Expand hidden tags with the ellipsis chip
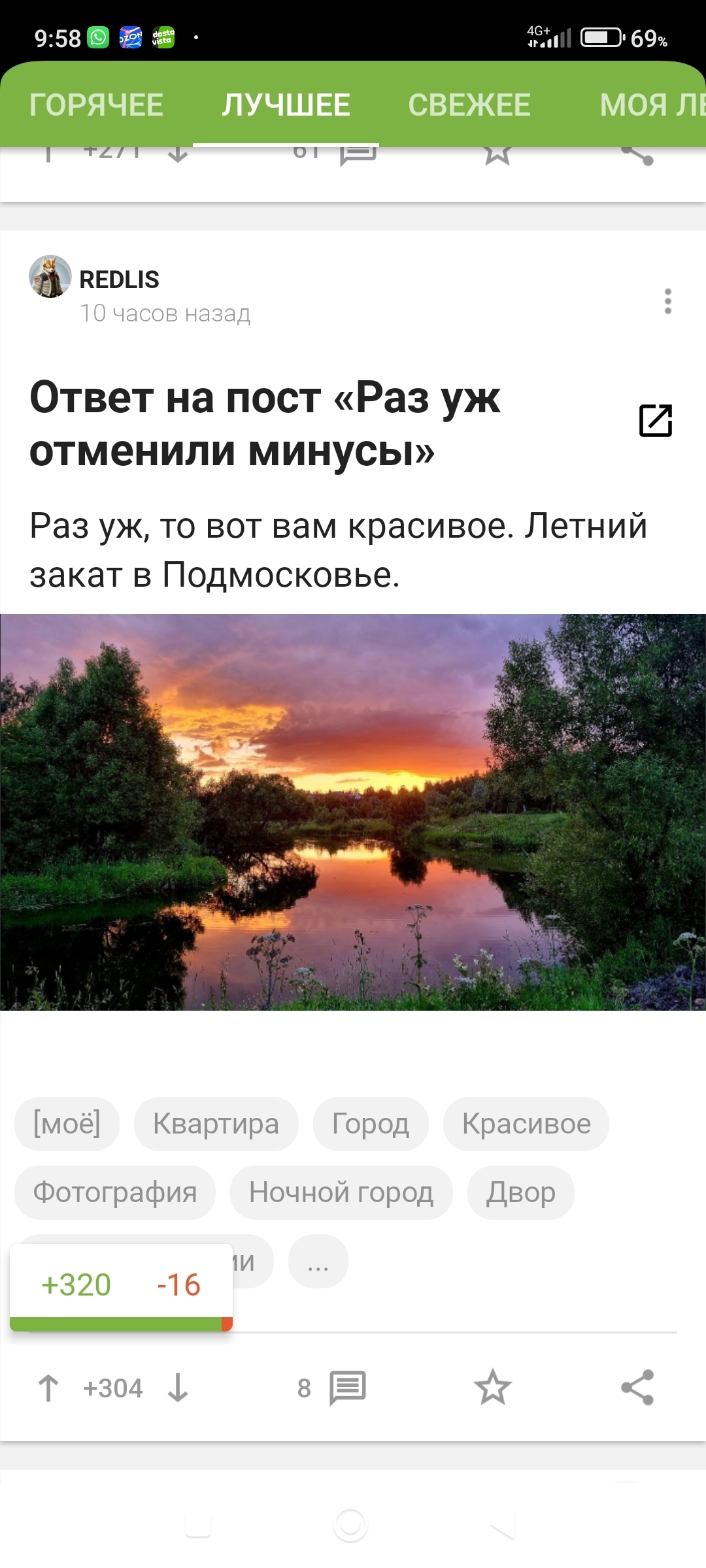Image resolution: width=706 pixels, height=1568 pixels. pos(318,1262)
